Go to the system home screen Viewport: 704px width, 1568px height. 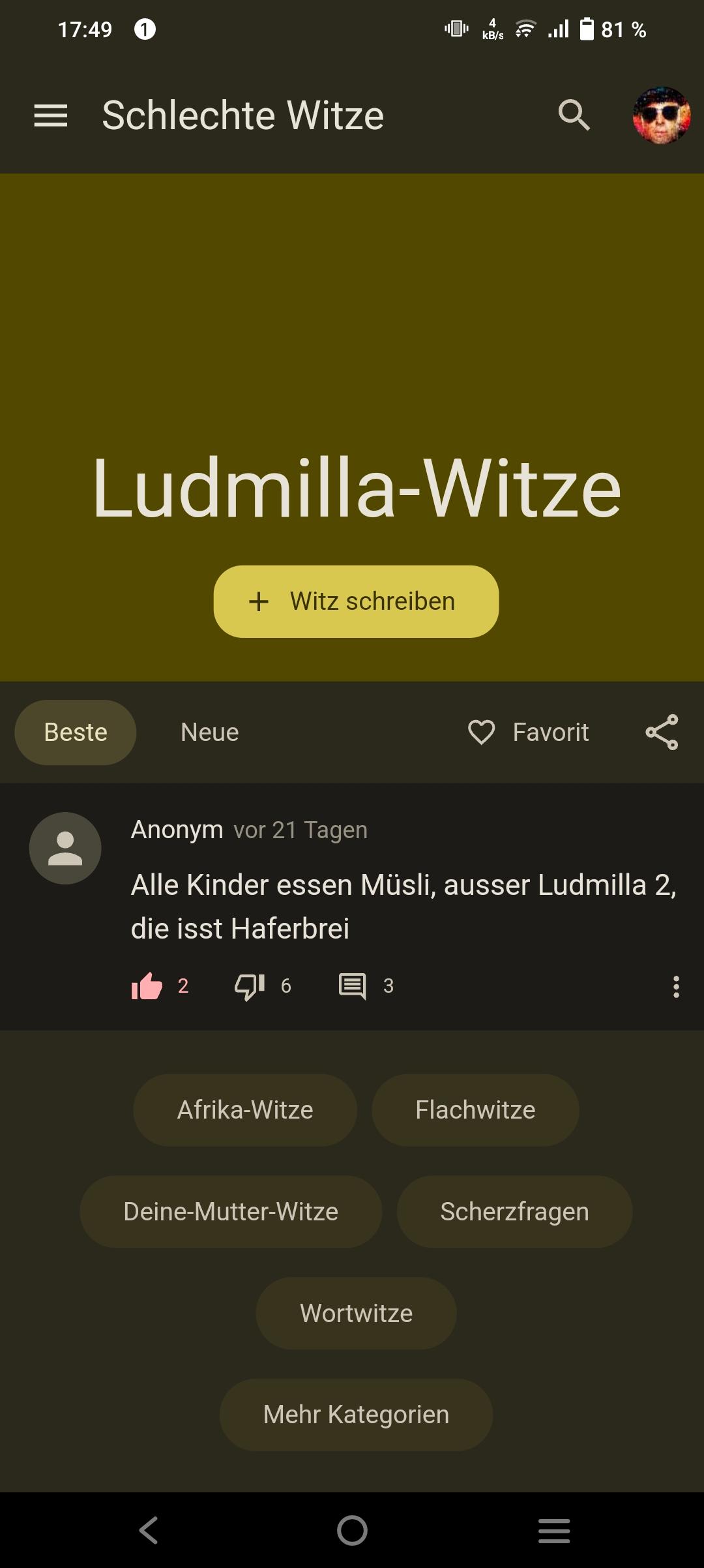coord(352,1530)
